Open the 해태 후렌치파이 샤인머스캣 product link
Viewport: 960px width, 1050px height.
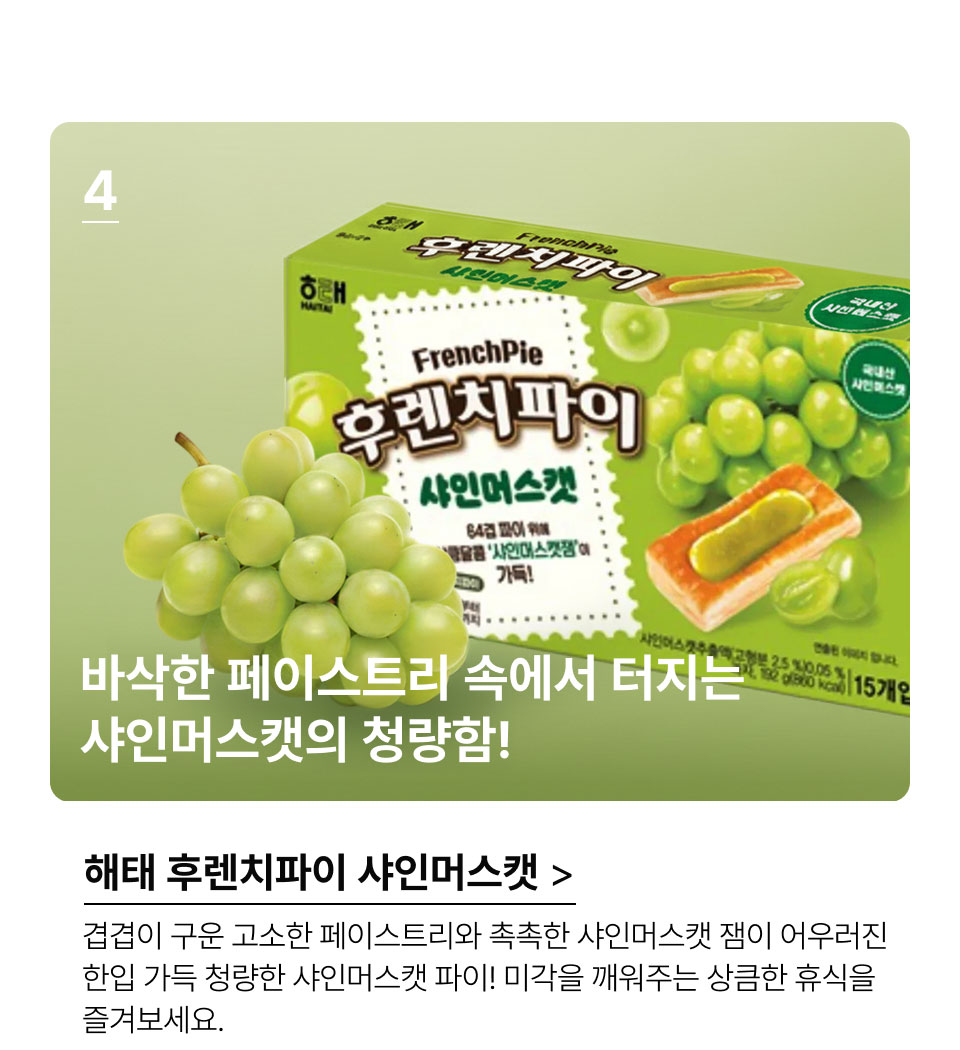tap(328, 873)
